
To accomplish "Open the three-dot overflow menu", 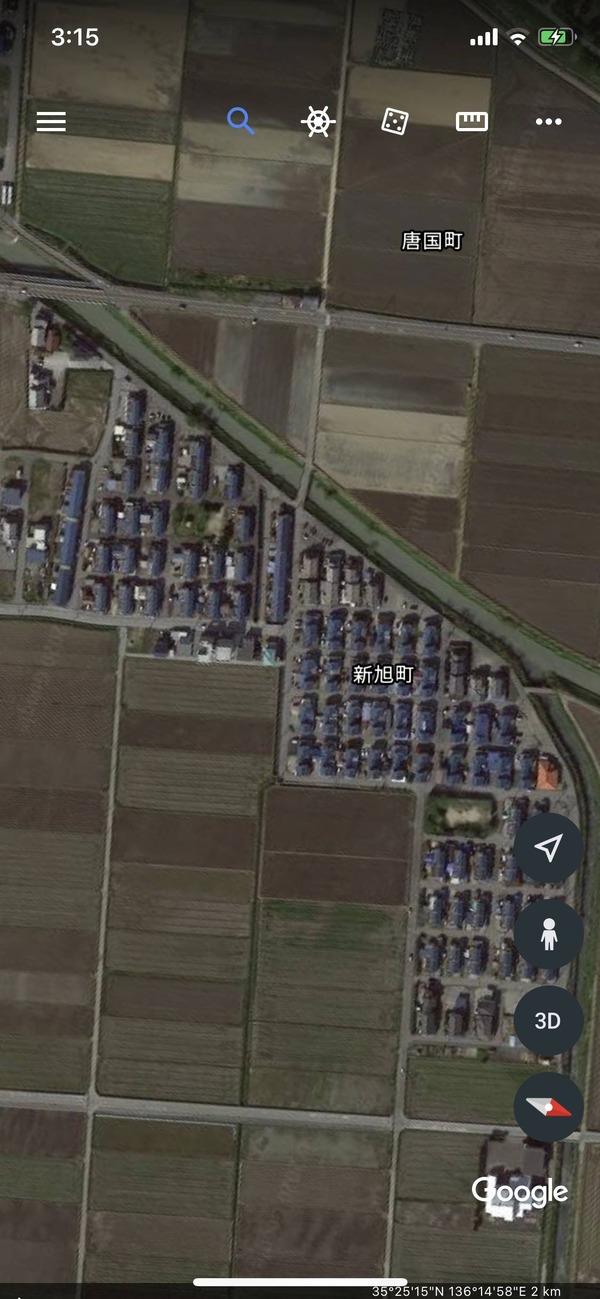I will [x=548, y=122].
